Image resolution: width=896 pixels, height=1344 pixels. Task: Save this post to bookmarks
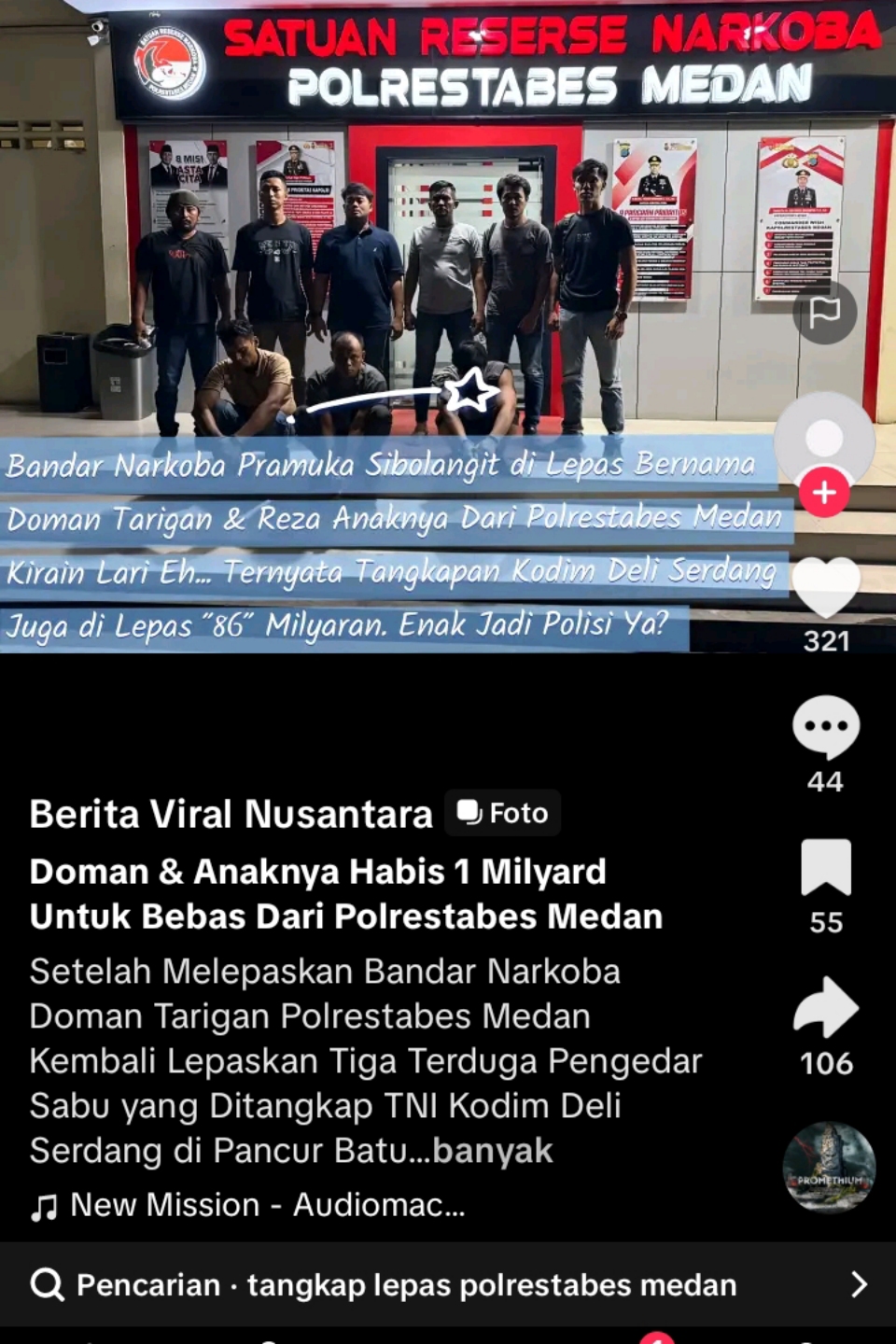825,868
